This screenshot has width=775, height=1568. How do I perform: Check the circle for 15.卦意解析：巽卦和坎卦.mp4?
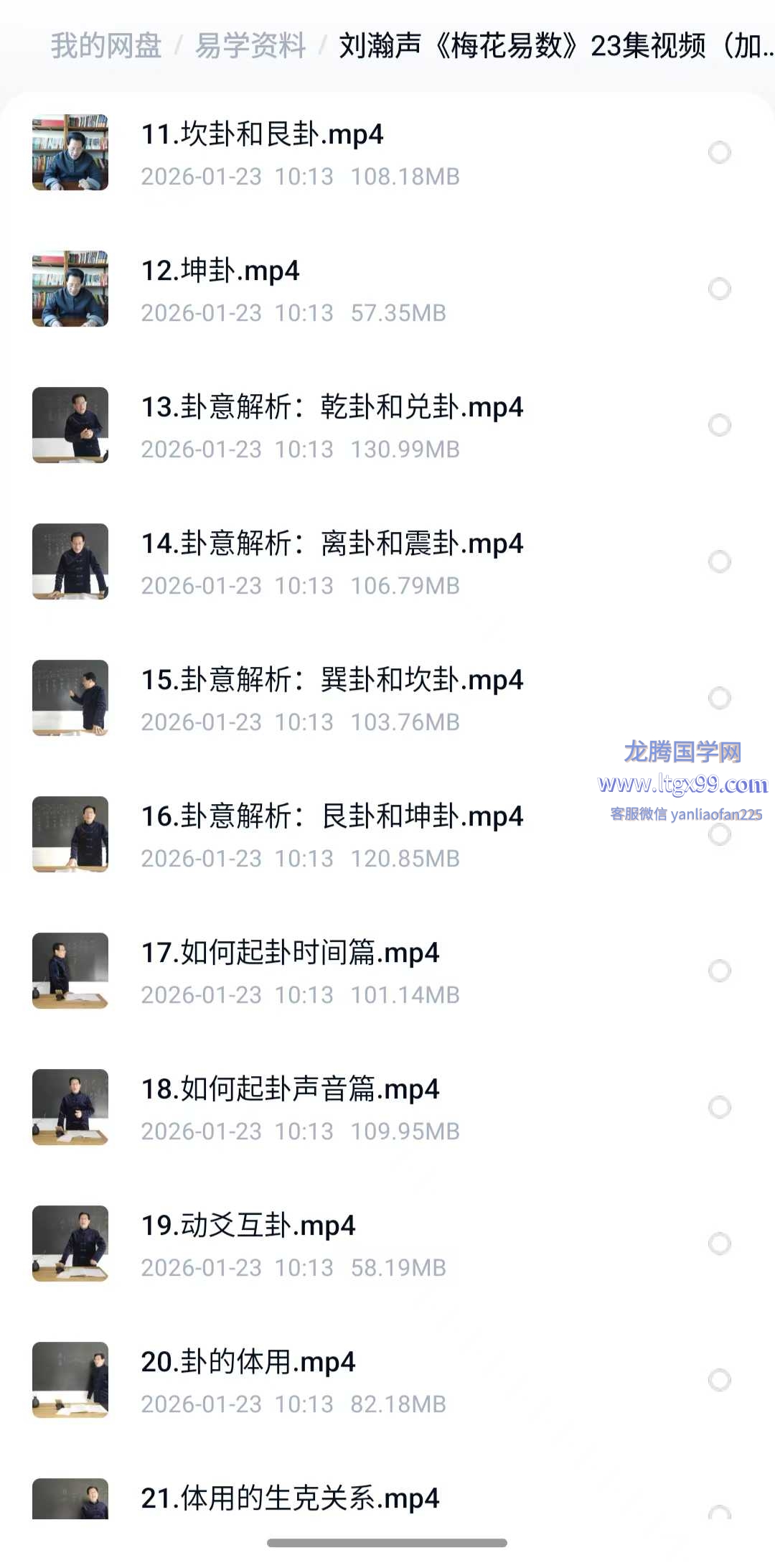(719, 698)
